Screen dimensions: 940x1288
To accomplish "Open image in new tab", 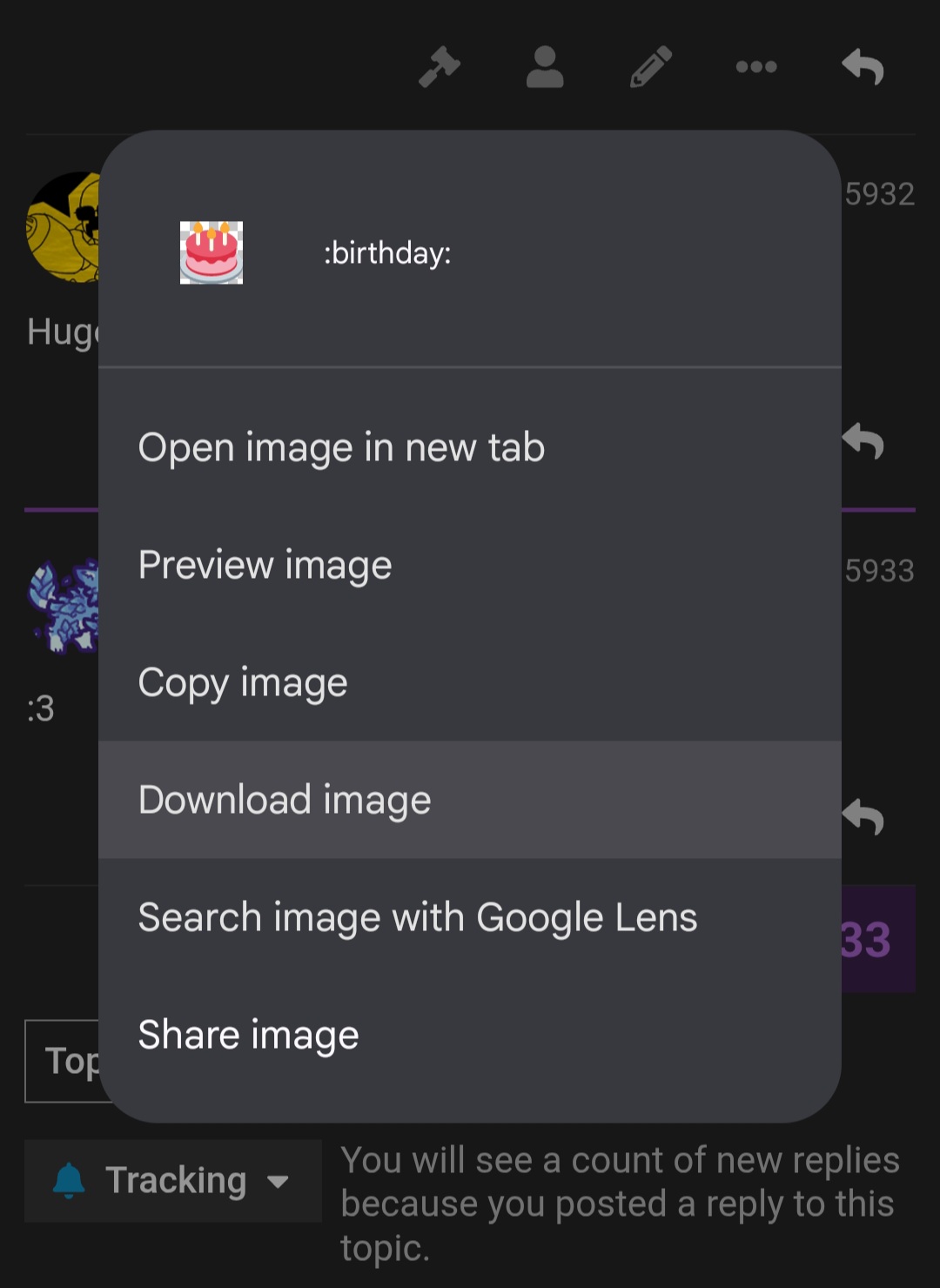I will point(341,448).
